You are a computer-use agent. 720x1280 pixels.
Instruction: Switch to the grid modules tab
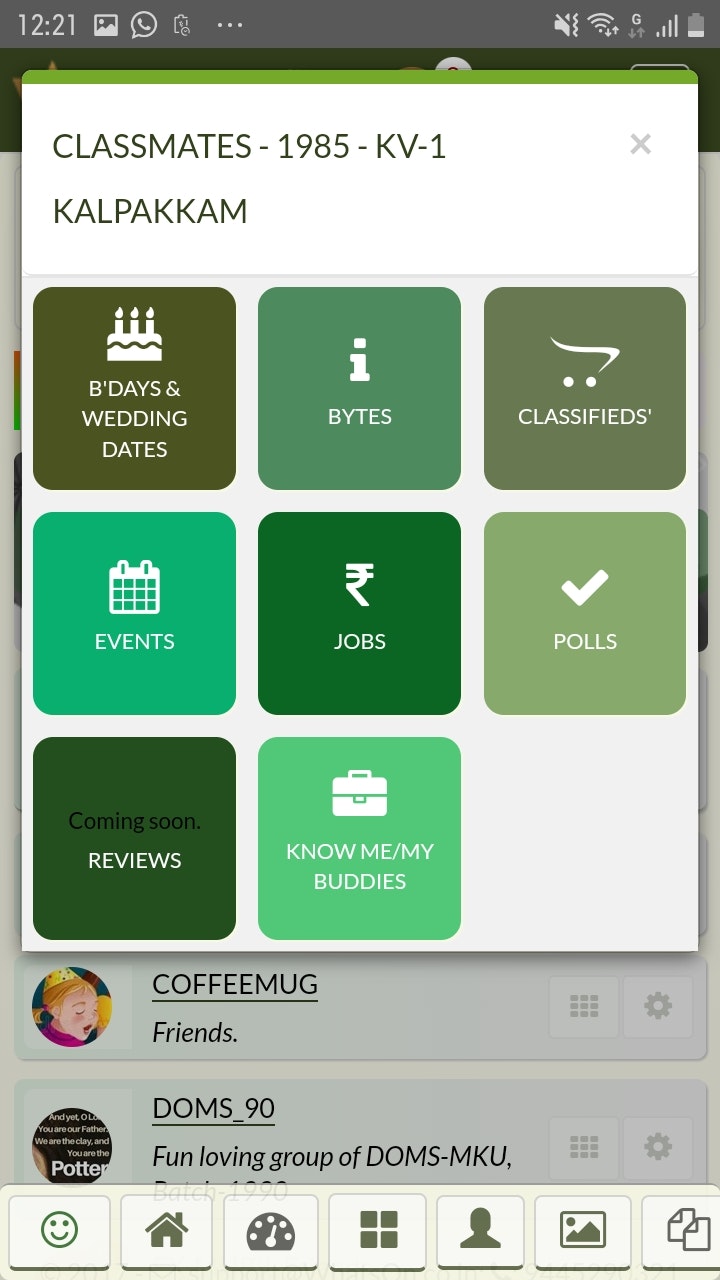[378, 1230]
